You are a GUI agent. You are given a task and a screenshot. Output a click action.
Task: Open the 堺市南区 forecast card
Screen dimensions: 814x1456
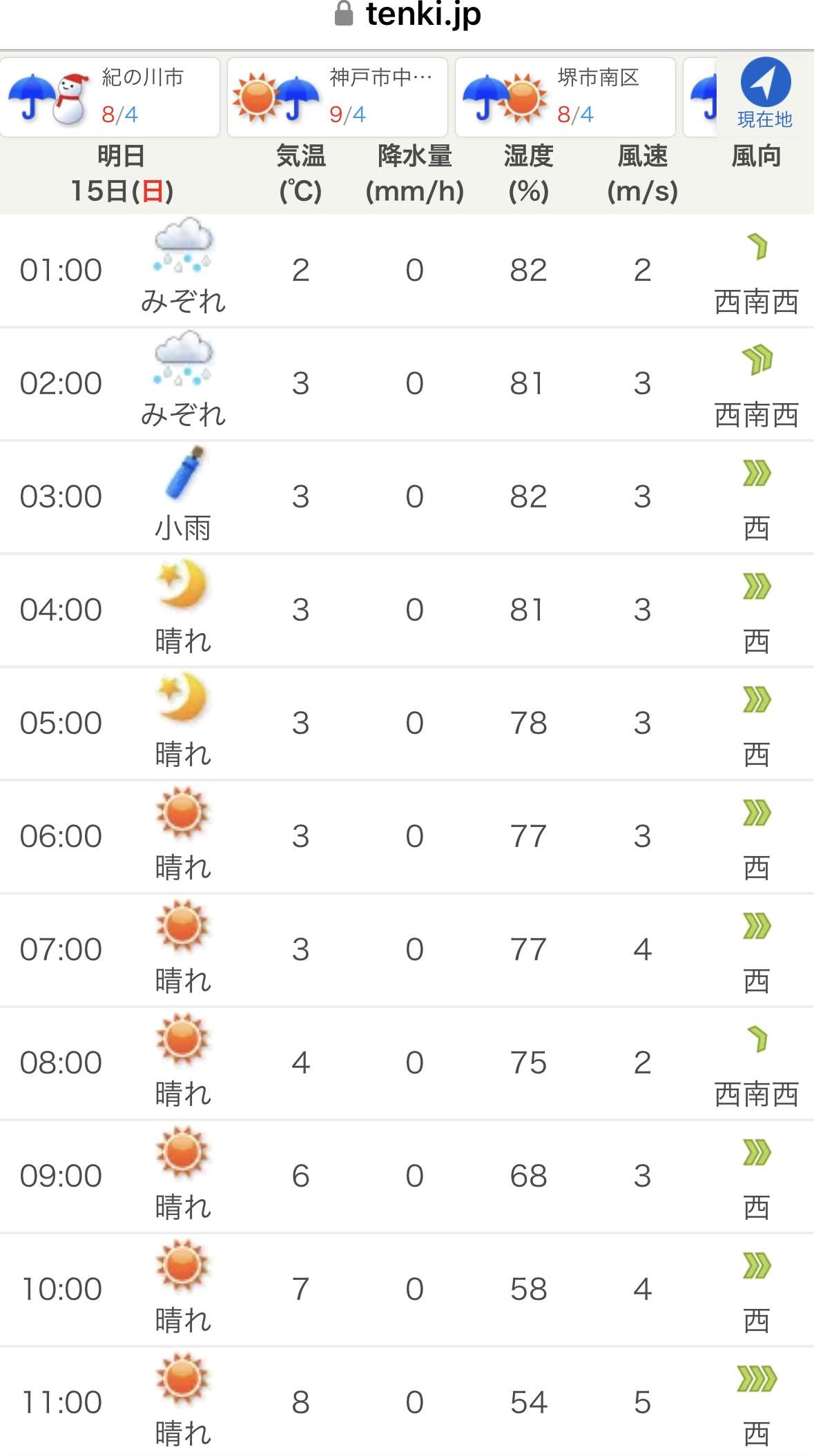point(565,97)
